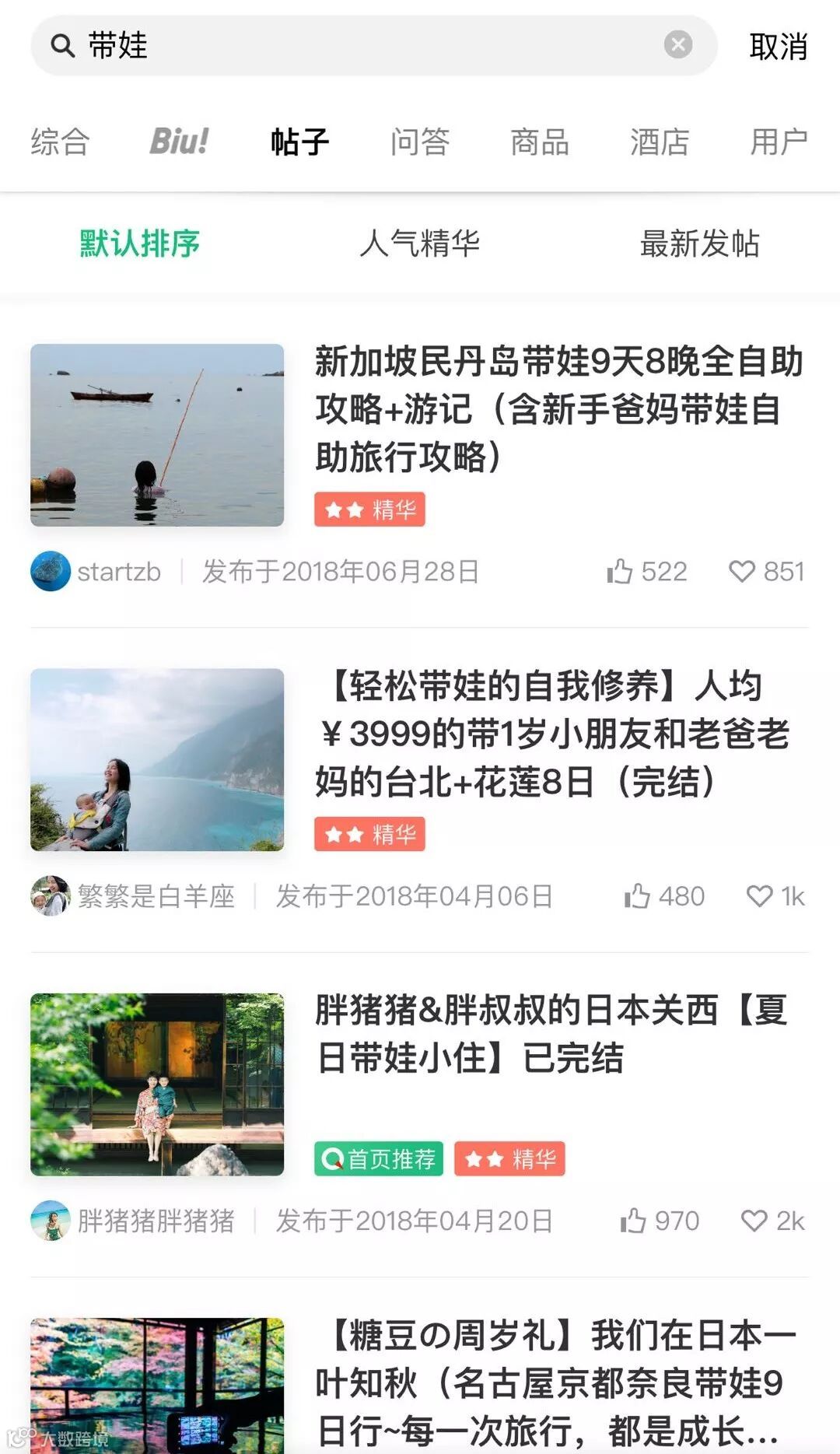The image size is (840, 1454).
Task: Switch to the Biu! tab
Action: 179,142
